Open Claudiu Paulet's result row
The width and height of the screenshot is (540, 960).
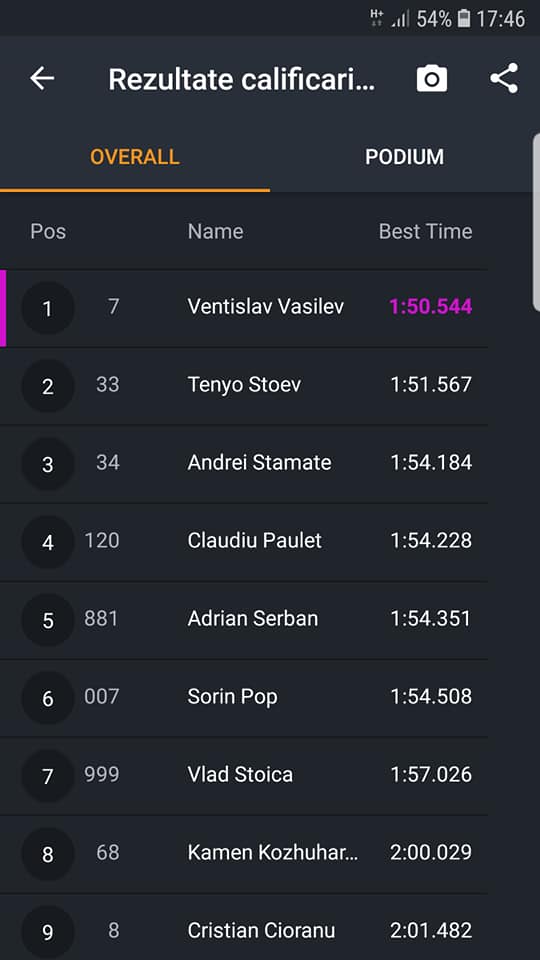244,542
